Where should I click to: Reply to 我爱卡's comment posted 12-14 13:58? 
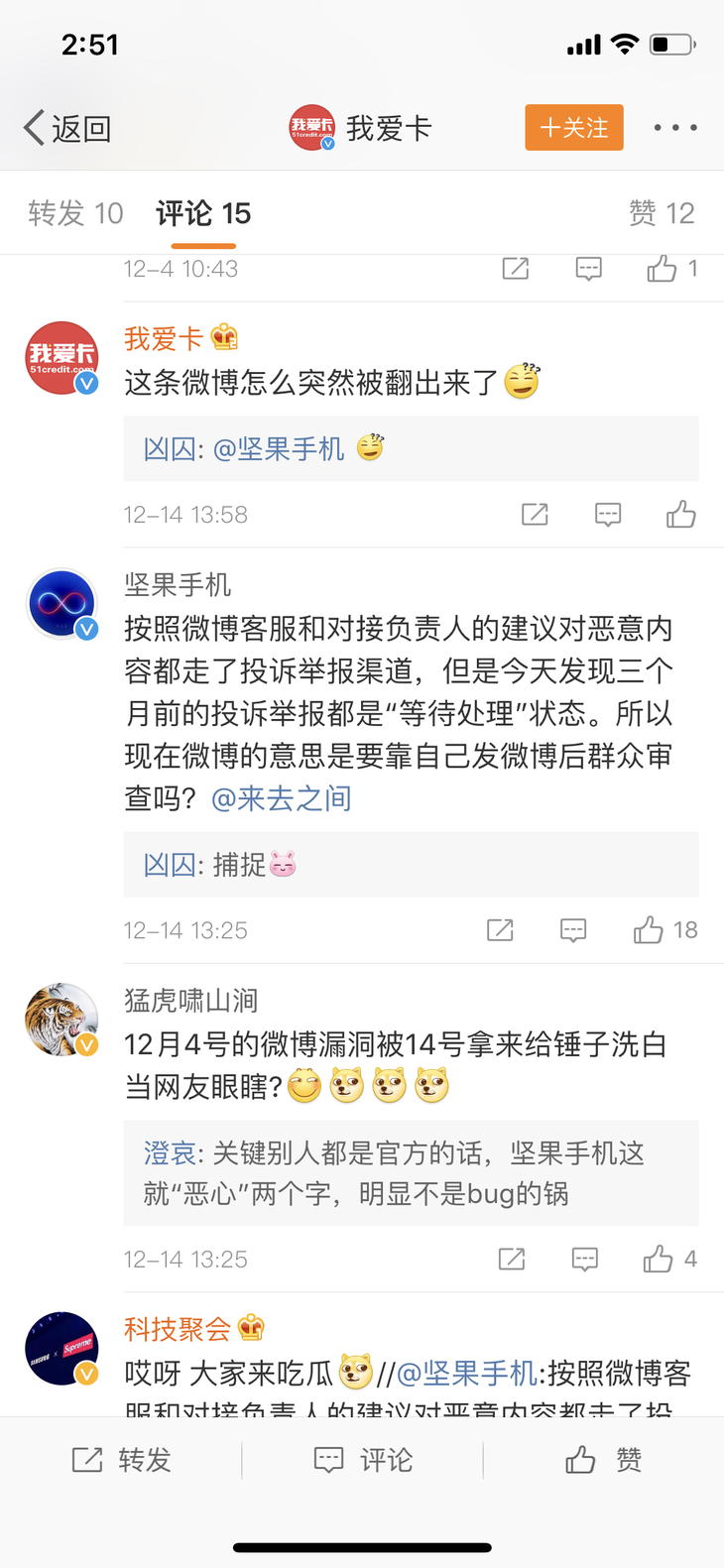tap(607, 514)
